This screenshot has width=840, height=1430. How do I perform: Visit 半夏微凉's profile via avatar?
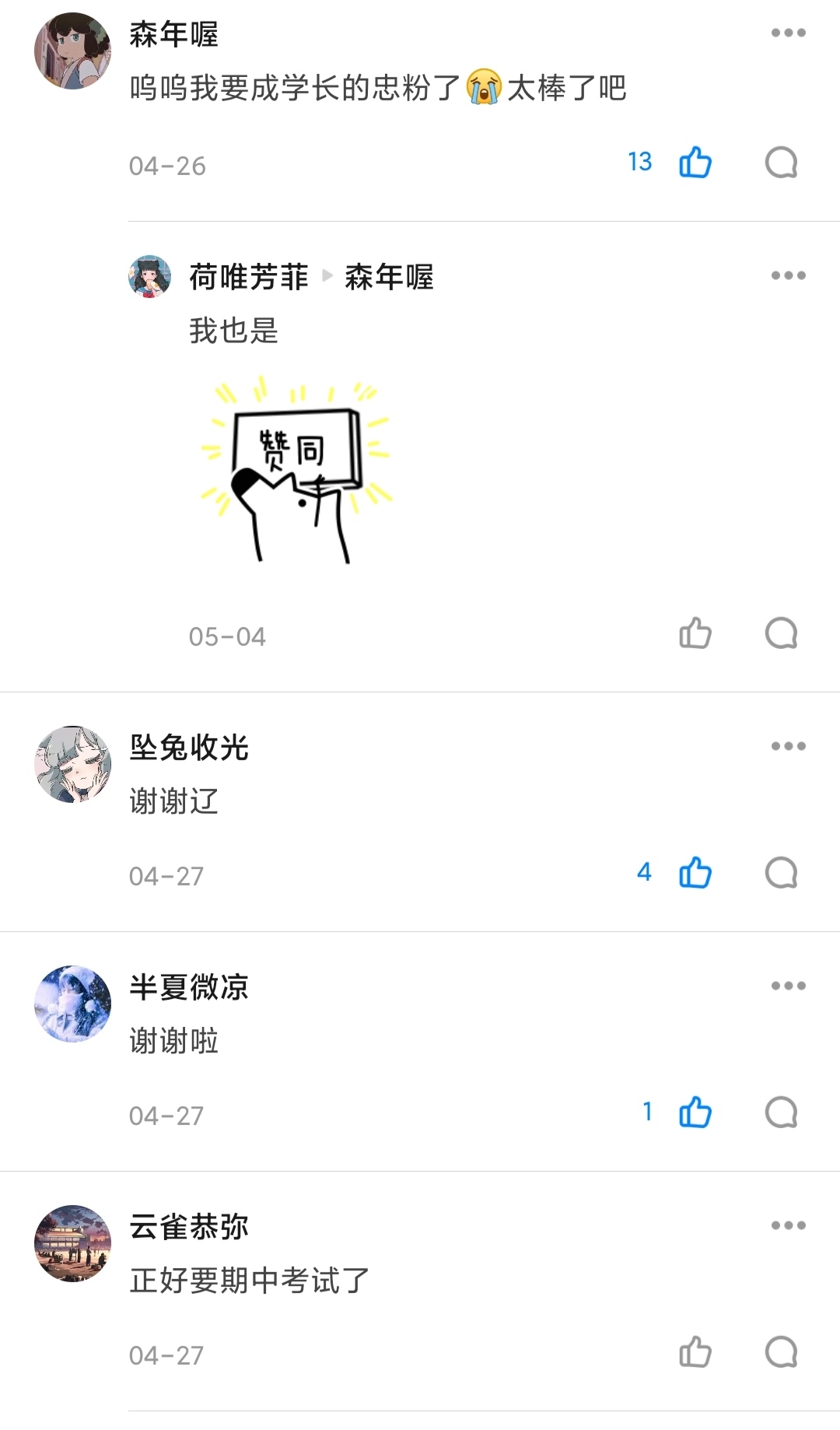pos(73,1004)
